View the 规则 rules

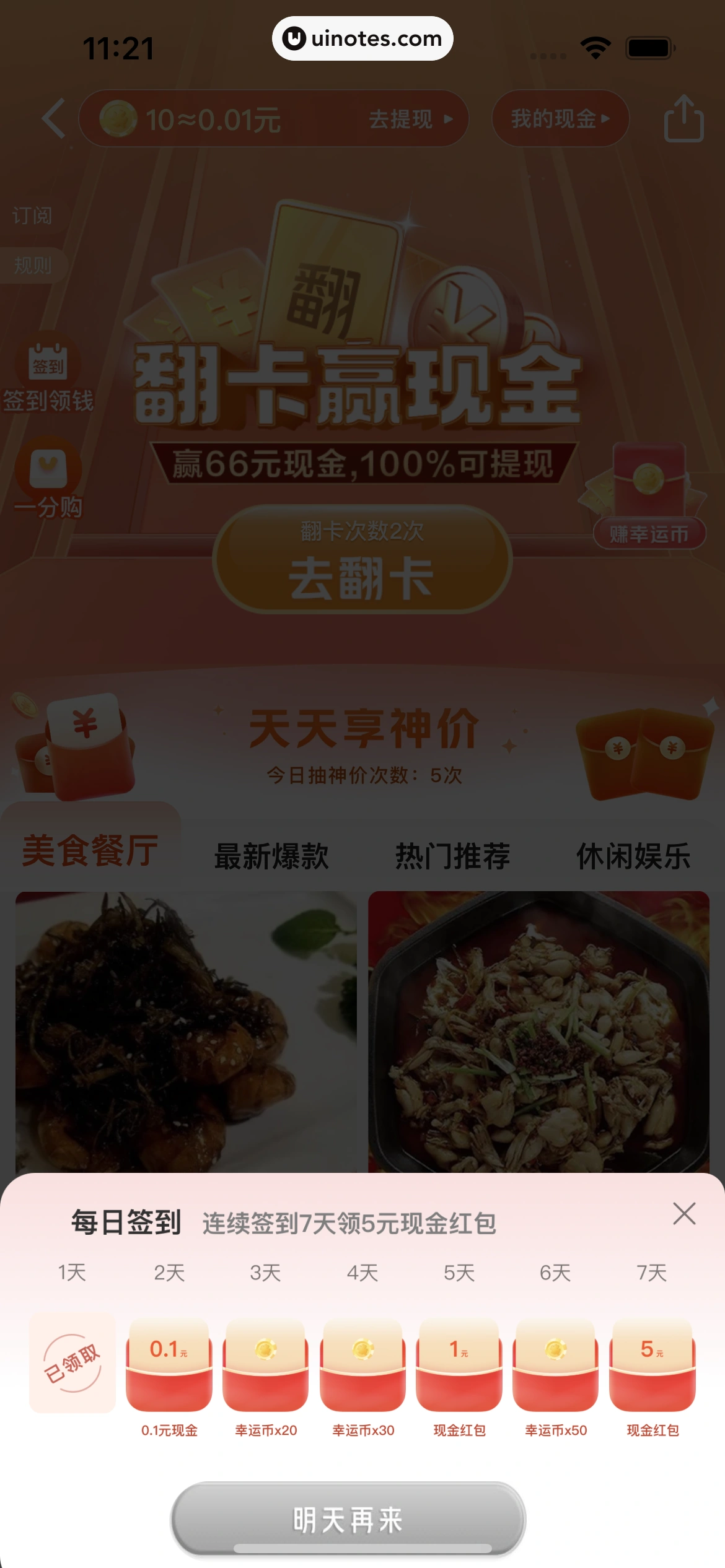pos(32,266)
